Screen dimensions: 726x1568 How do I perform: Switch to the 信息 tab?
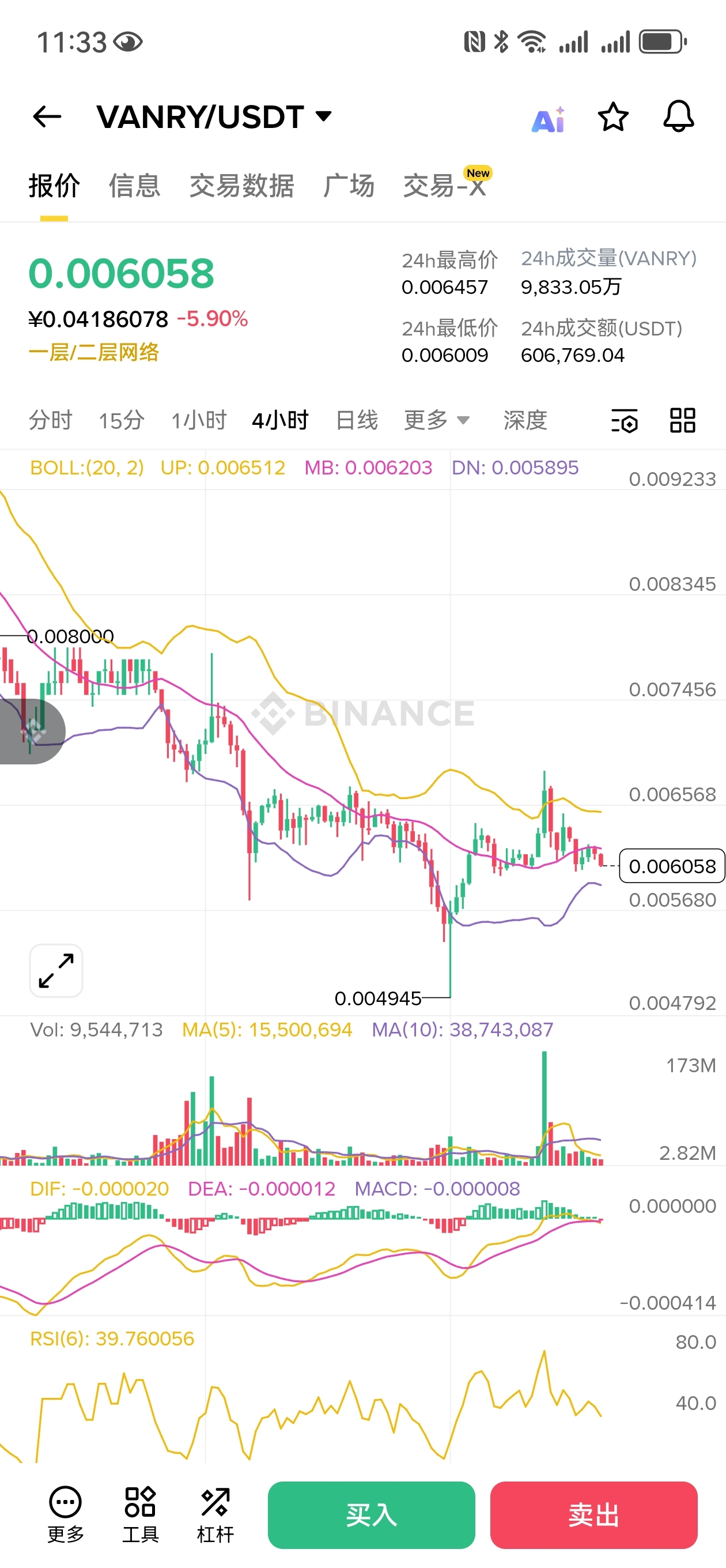click(x=134, y=186)
